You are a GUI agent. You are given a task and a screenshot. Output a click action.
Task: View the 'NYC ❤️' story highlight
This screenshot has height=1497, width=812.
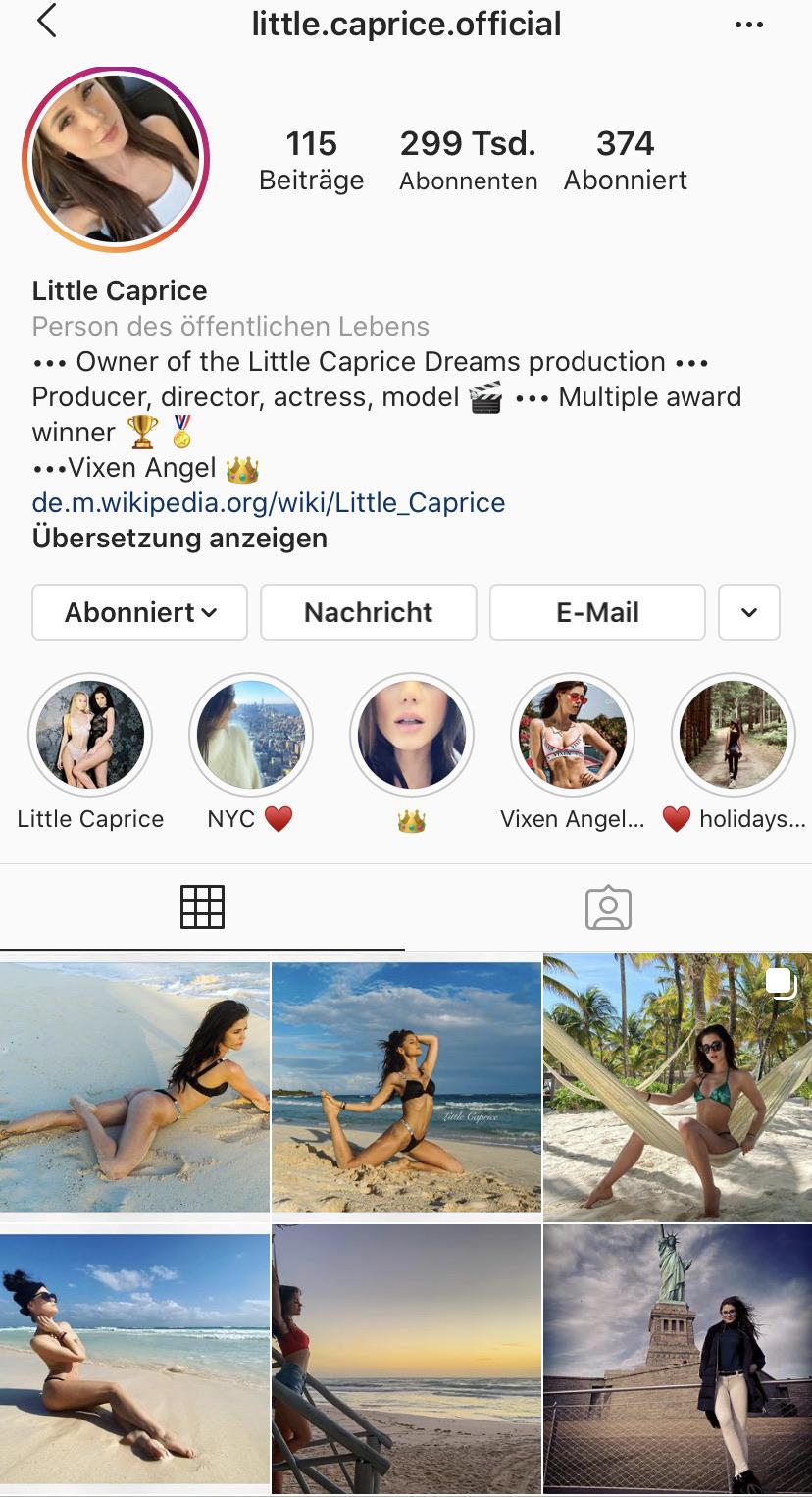(251, 735)
